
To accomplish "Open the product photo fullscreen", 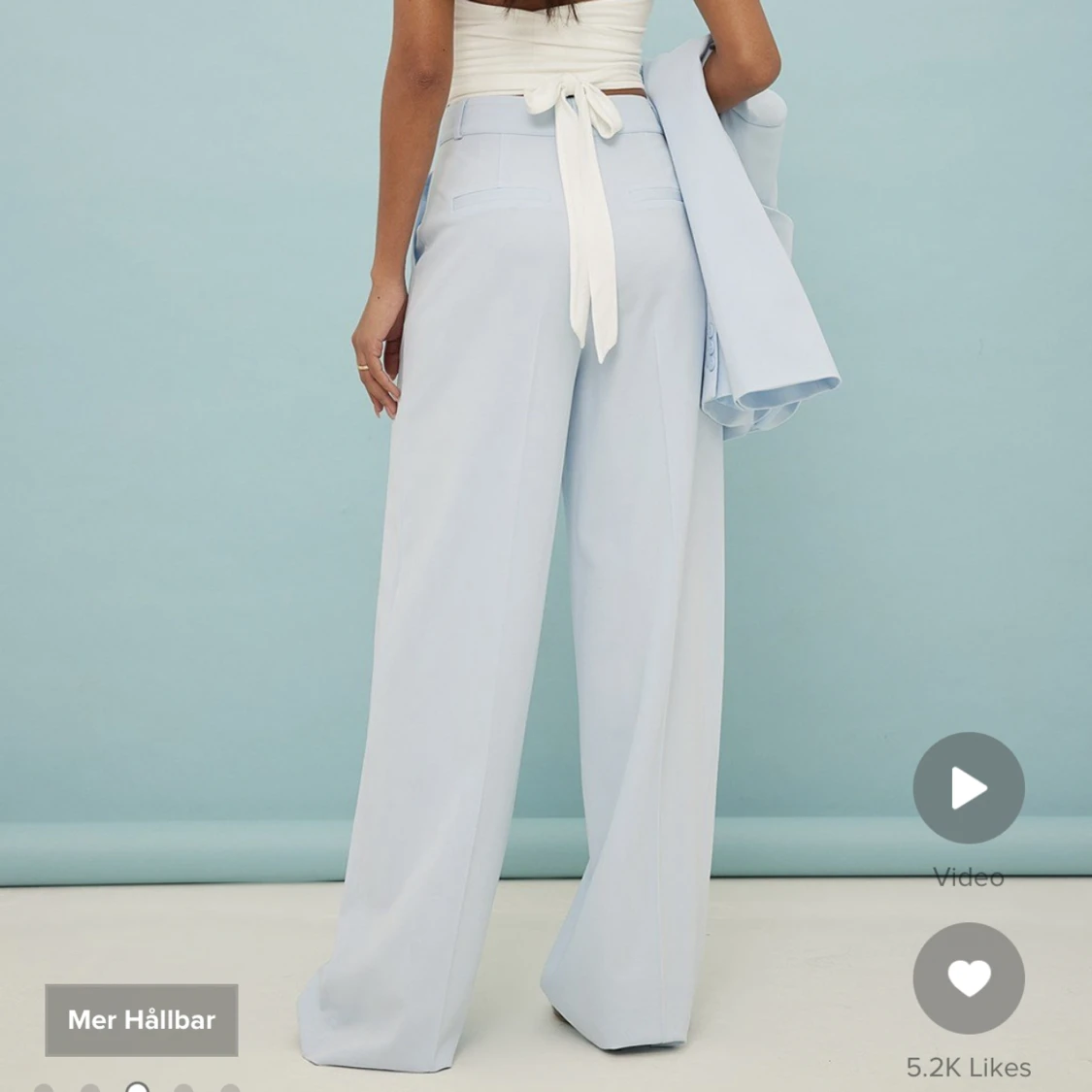I will [546, 487].
